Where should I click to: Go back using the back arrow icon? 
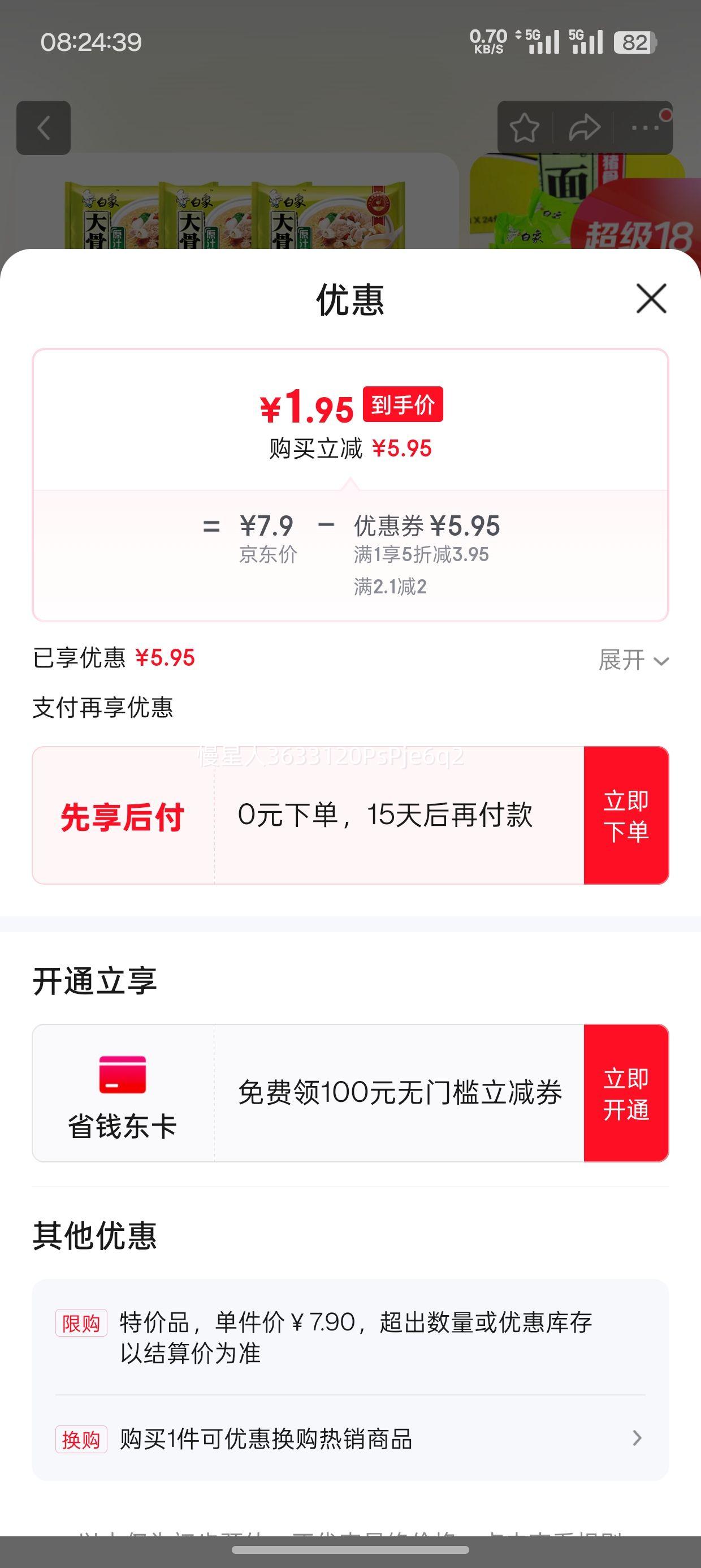pos(43,128)
